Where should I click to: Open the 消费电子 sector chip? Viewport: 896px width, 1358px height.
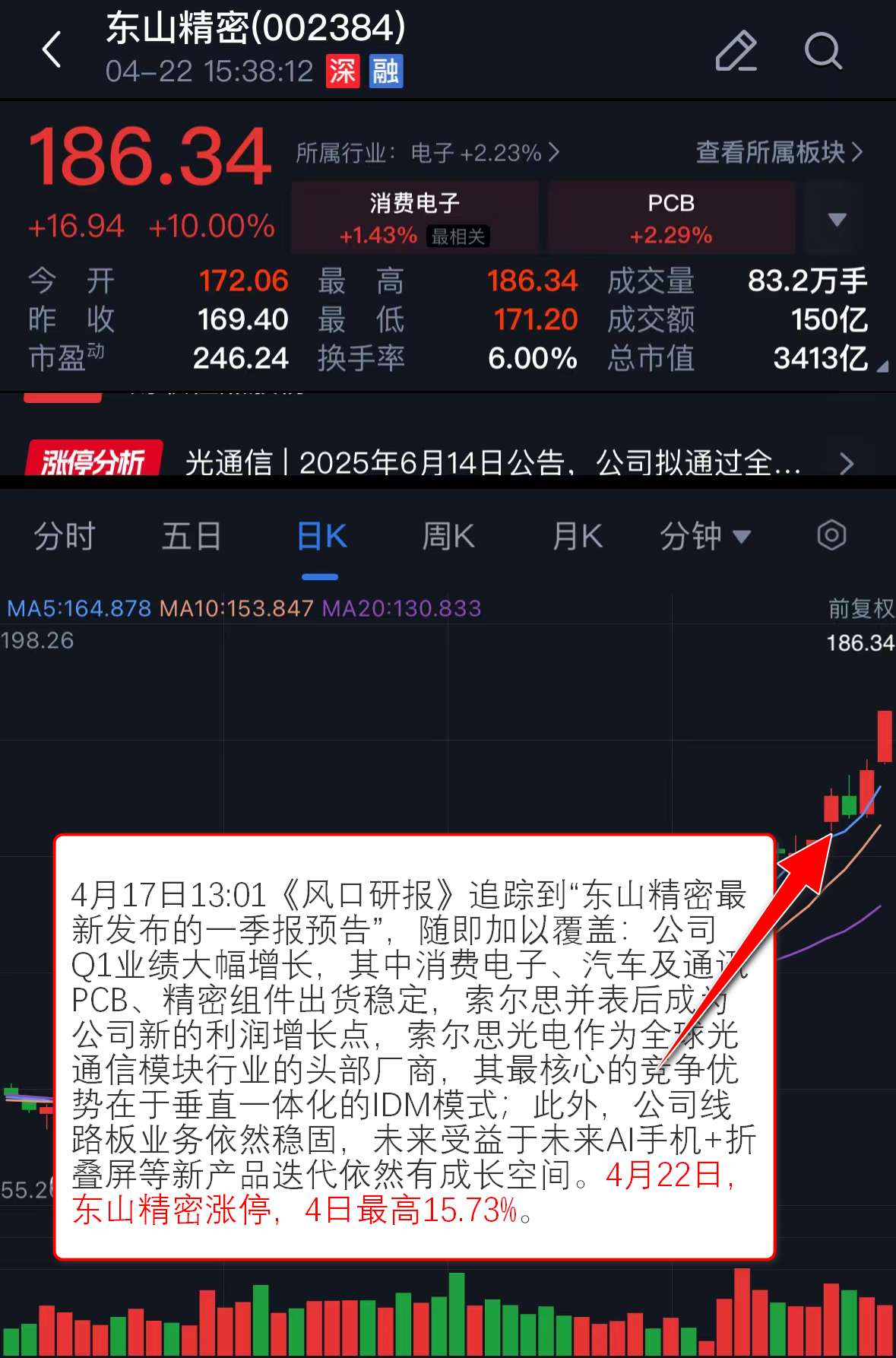(415, 218)
